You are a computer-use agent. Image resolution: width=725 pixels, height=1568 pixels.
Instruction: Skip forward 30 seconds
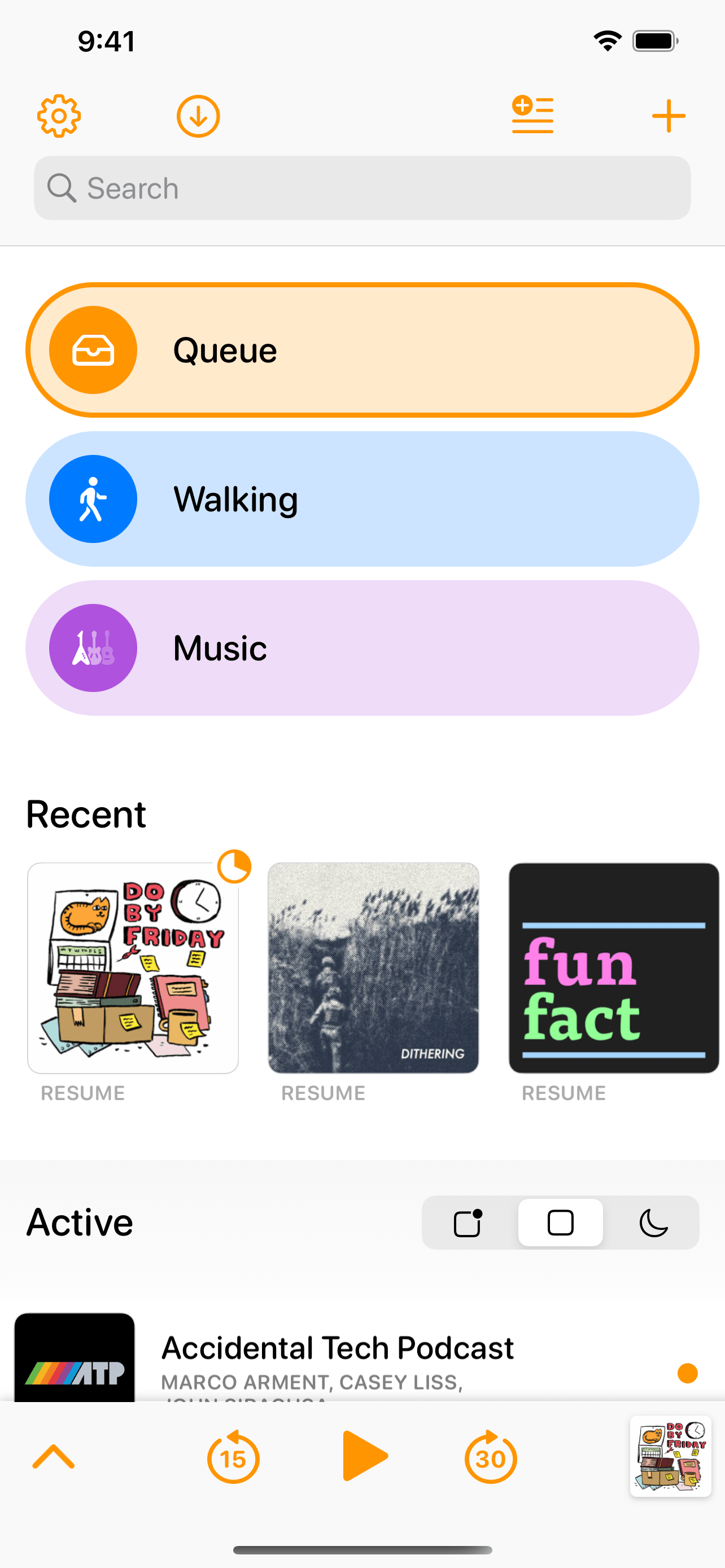point(491,1458)
